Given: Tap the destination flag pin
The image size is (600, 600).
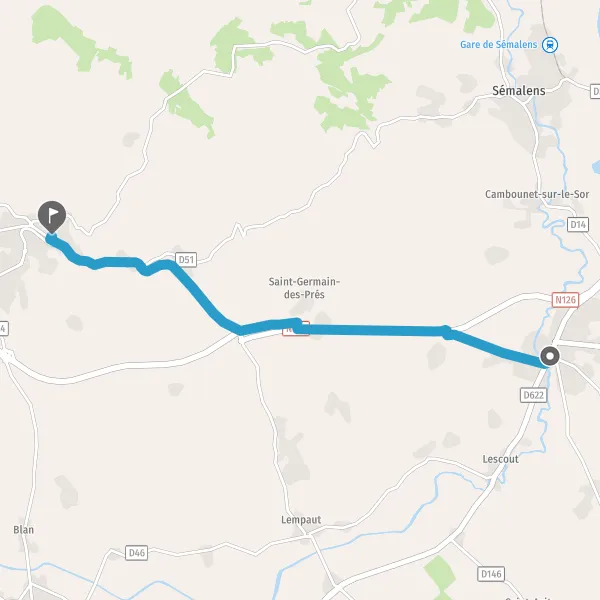Looking at the screenshot, I should pos(52,217).
